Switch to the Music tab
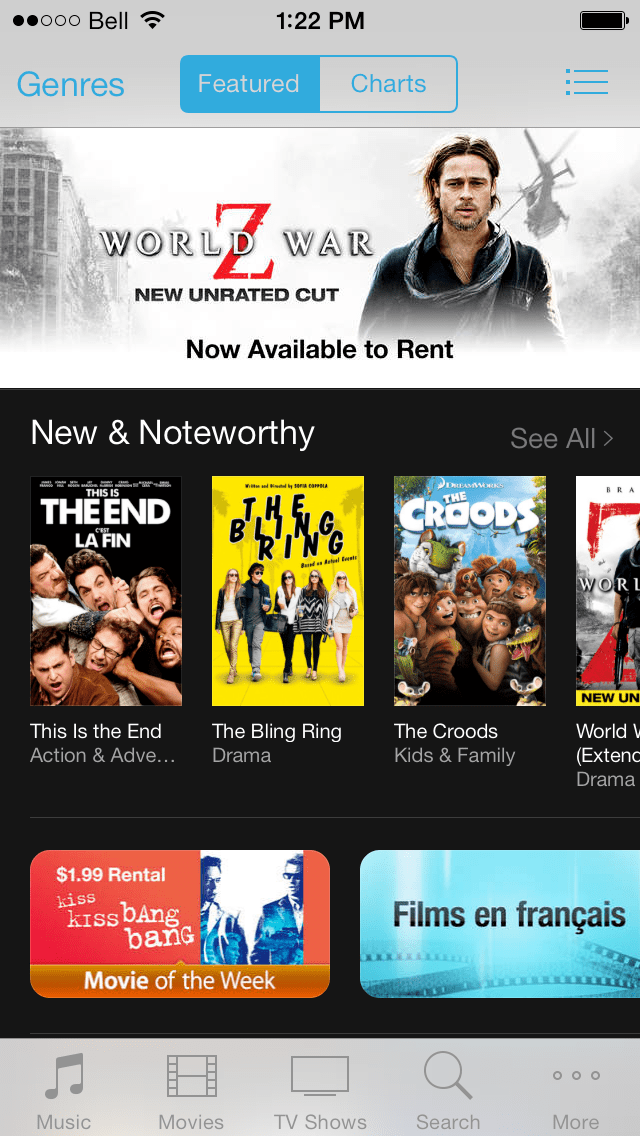The image size is (640, 1136). click(64, 1090)
